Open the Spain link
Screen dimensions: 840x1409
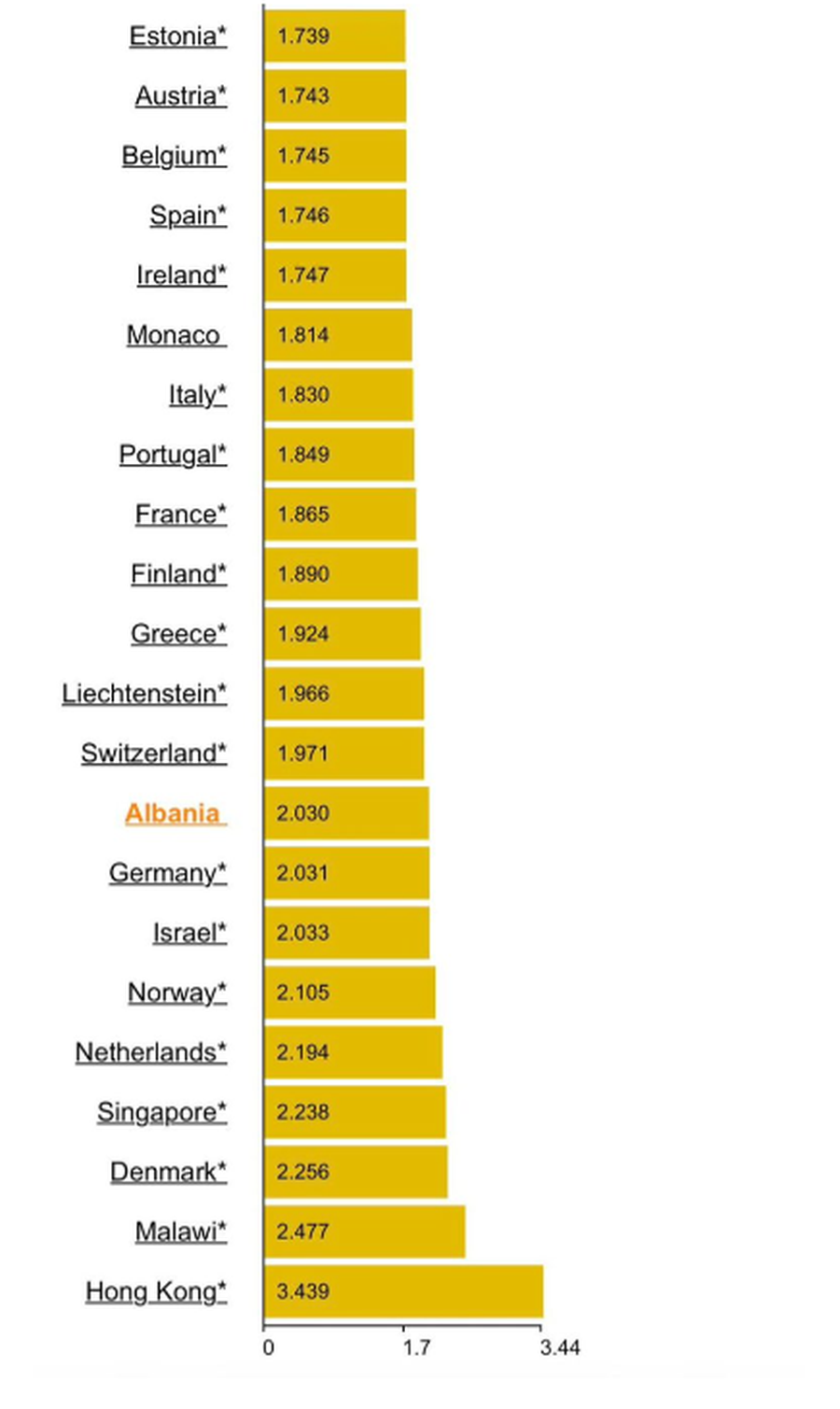click(188, 216)
